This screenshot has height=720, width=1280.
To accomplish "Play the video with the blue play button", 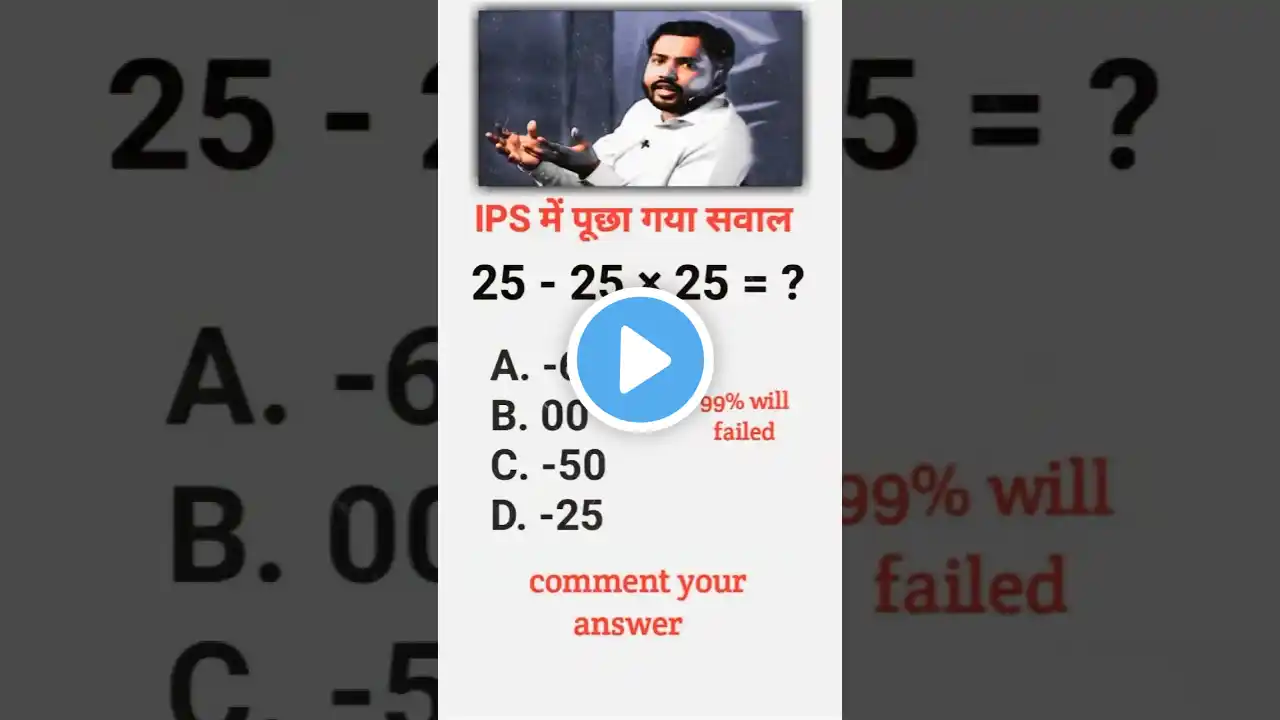I will click(640, 359).
